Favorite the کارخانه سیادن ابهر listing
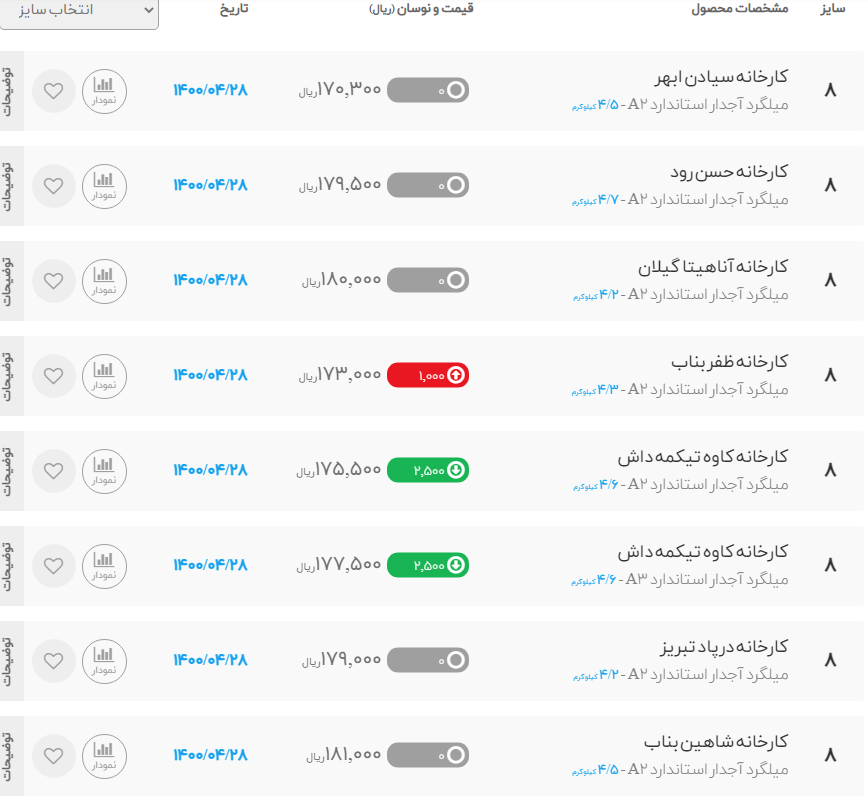 (x=54, y=91)
